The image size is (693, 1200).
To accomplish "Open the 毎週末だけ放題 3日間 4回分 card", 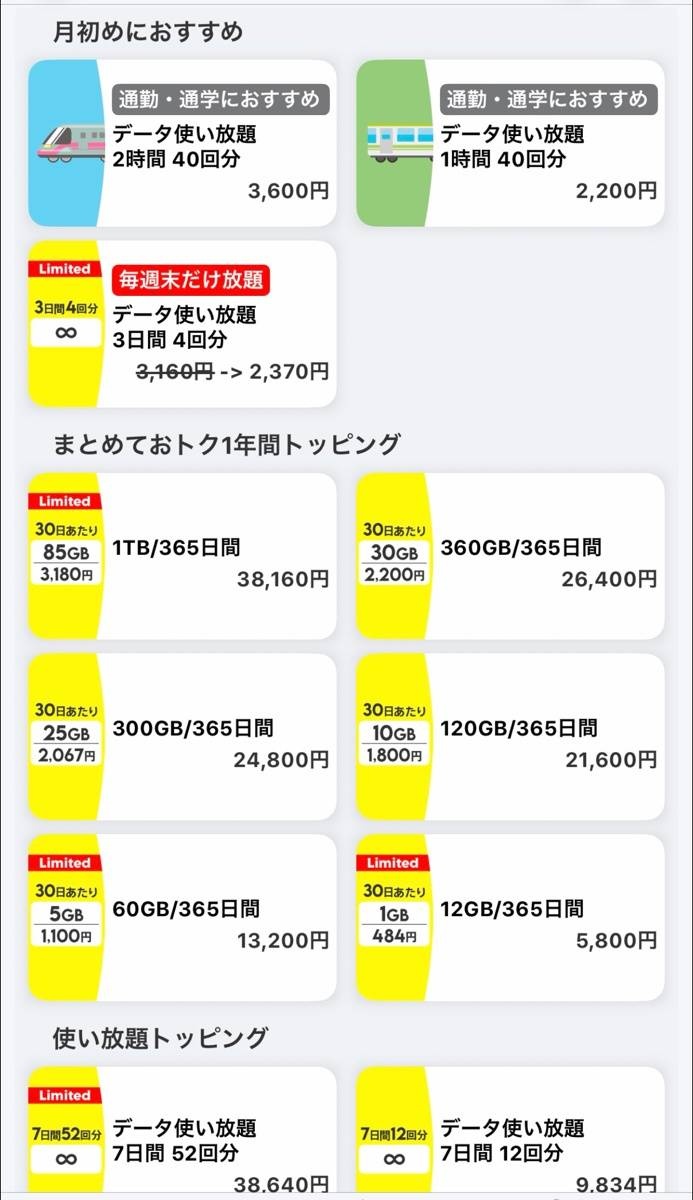I will click(x=182, y=323).
